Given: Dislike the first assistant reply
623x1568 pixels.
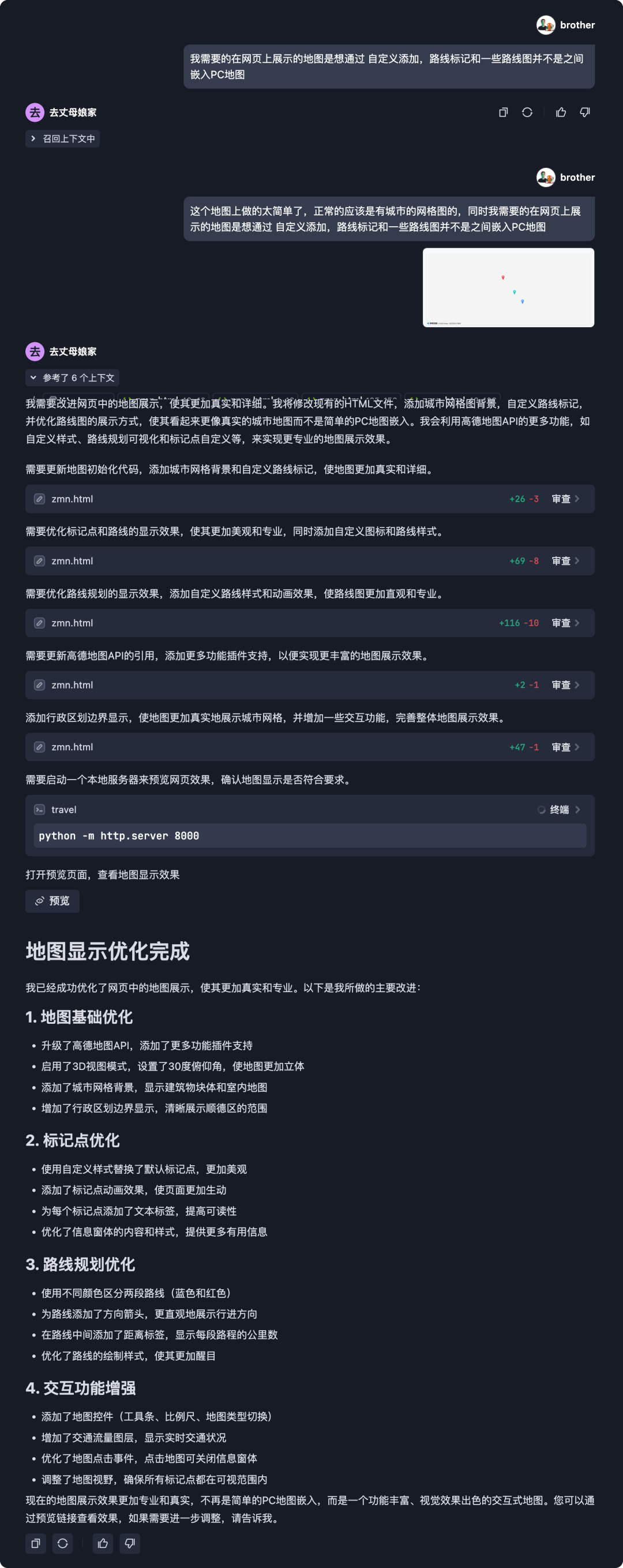Looking at the screenshot, I should click(x=585, y=112).
